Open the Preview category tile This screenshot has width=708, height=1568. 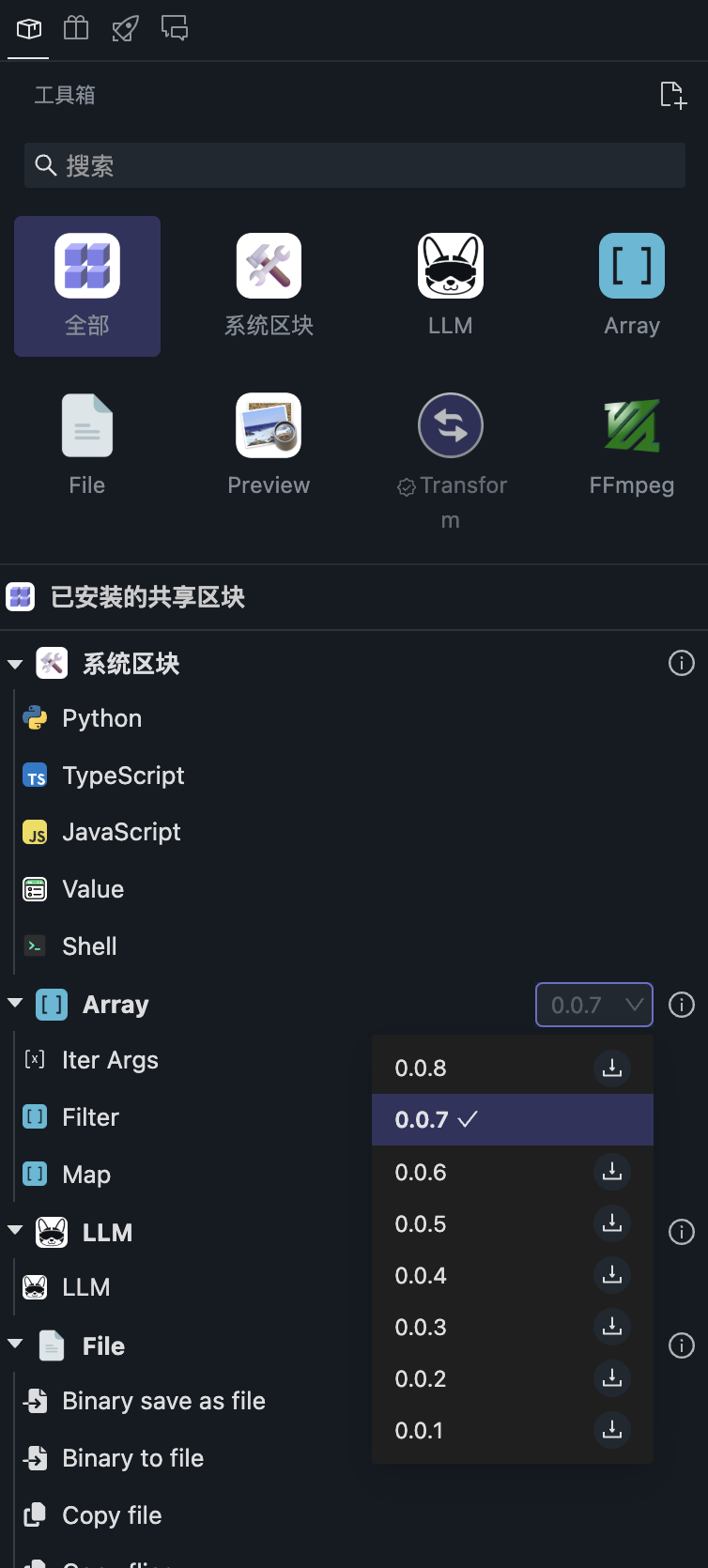pyautogui.click(x=269, y=446)
